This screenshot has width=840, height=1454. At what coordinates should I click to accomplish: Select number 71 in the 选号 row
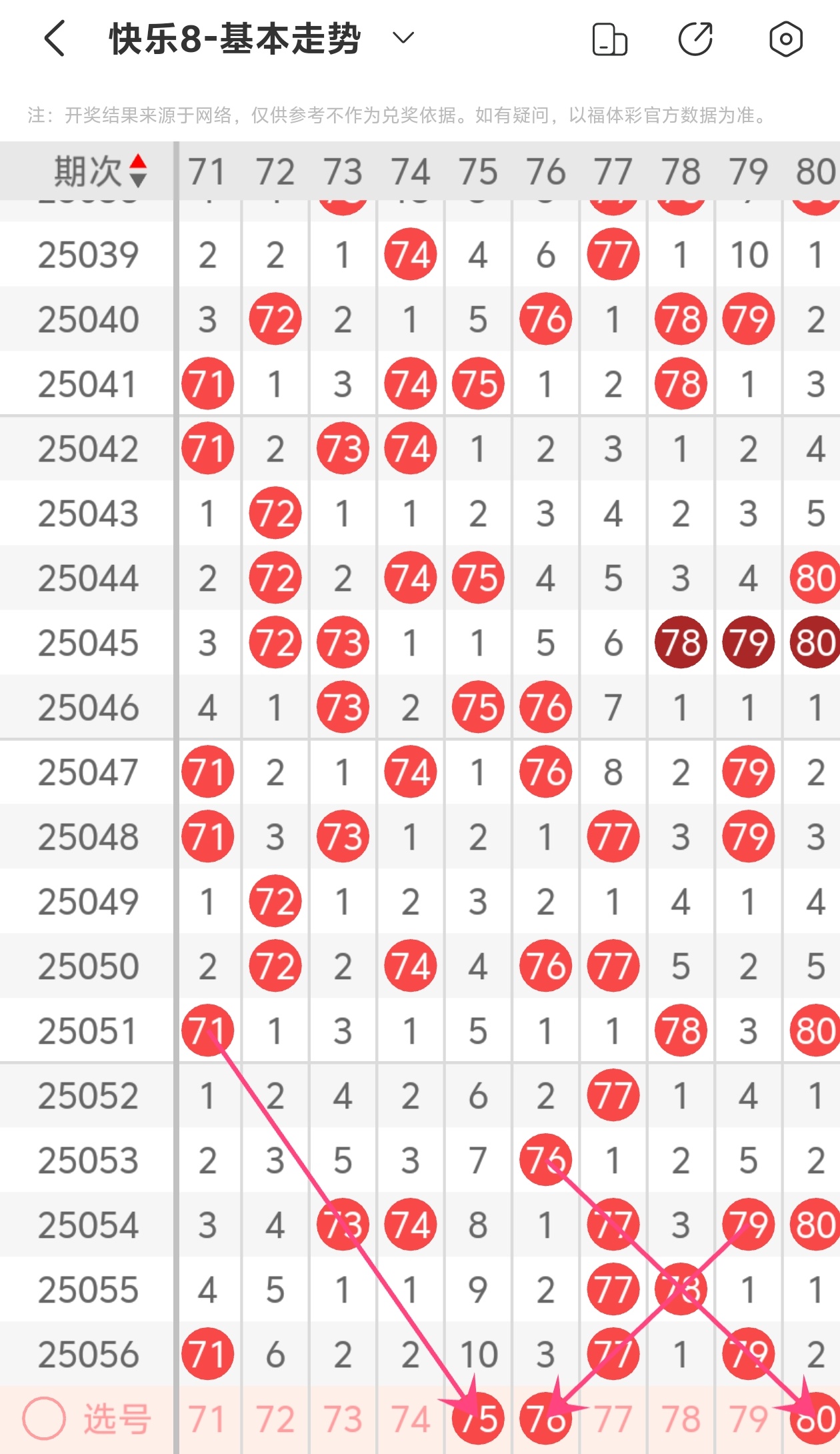(207, 1419)
